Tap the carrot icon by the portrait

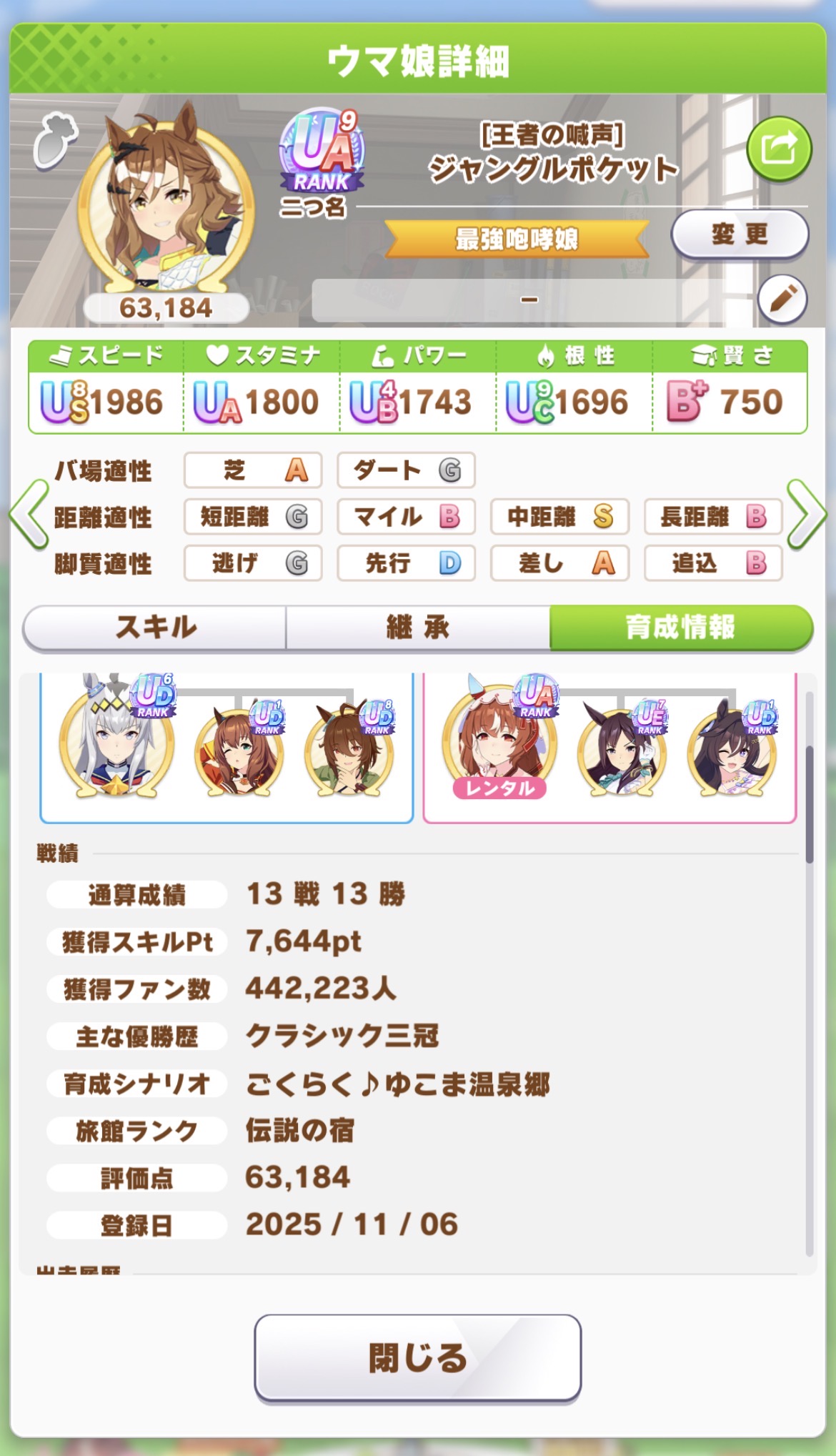(54, 141)
